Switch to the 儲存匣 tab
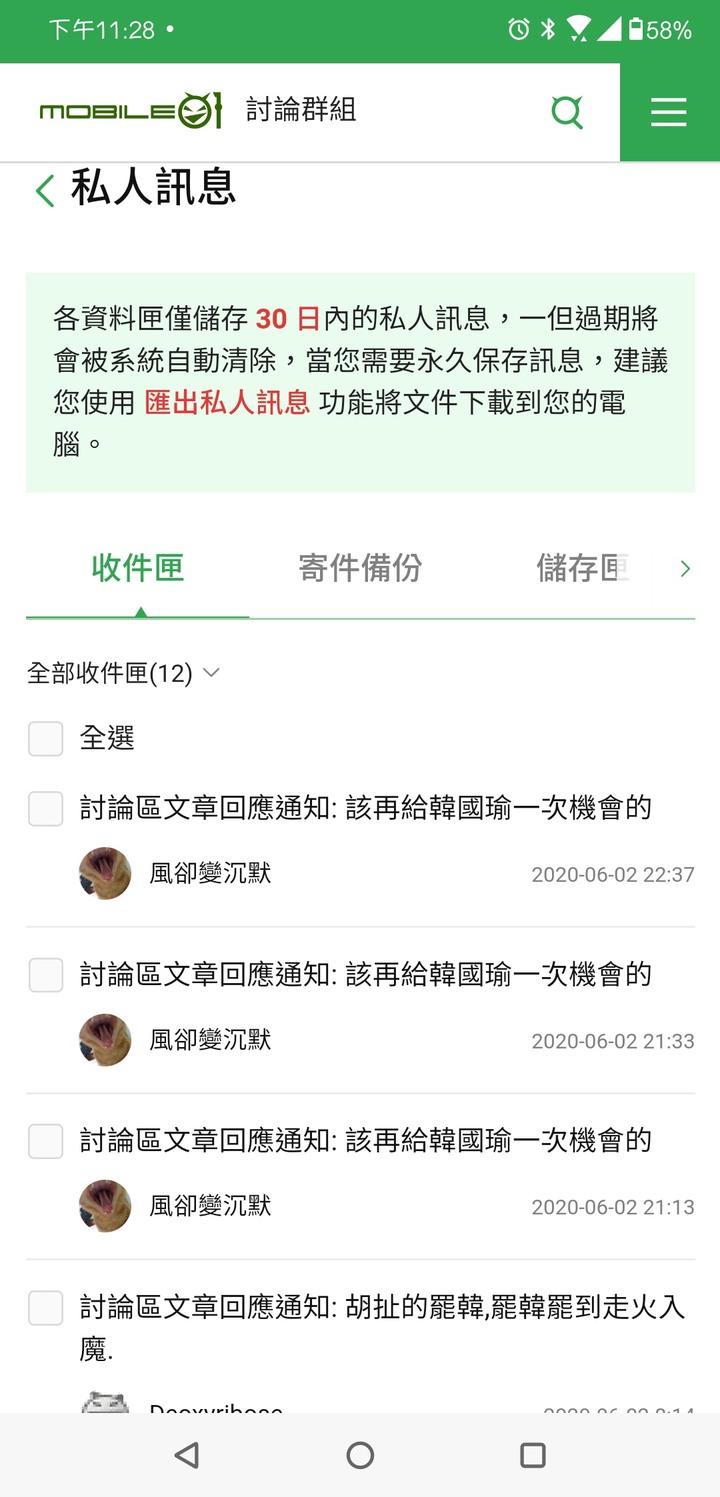The height and width of the screenshot is (1497, 720). [582, 568]
